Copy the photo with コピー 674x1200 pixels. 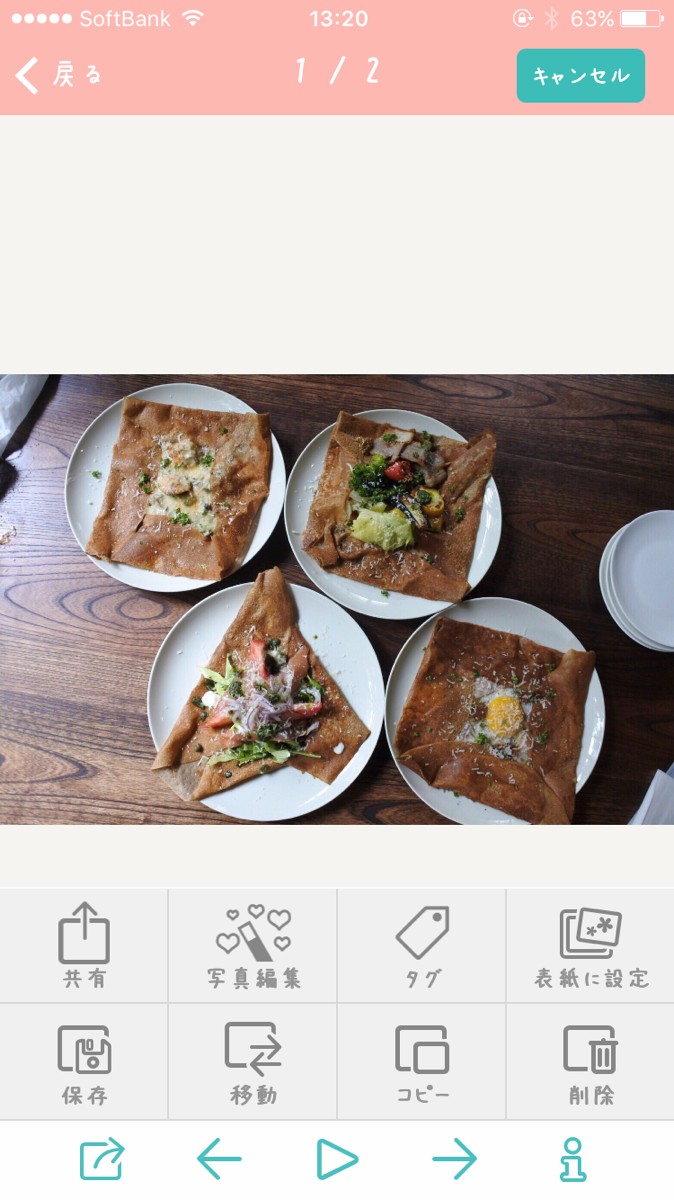[422, 1063]
